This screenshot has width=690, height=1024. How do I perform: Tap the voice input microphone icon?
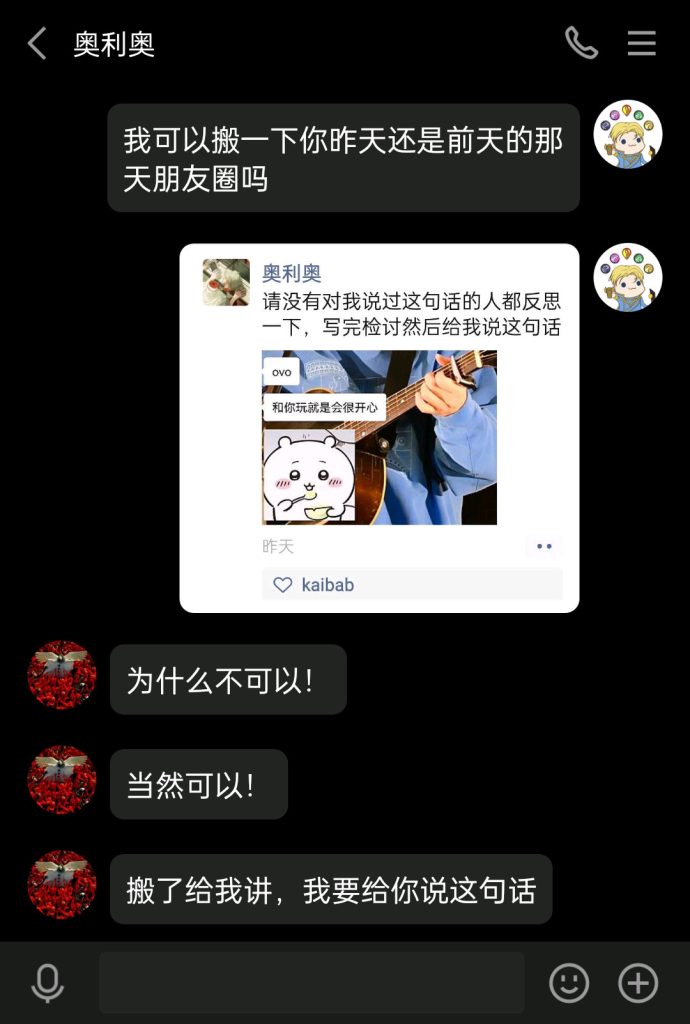pyautogui.click(x=47, y=983)
